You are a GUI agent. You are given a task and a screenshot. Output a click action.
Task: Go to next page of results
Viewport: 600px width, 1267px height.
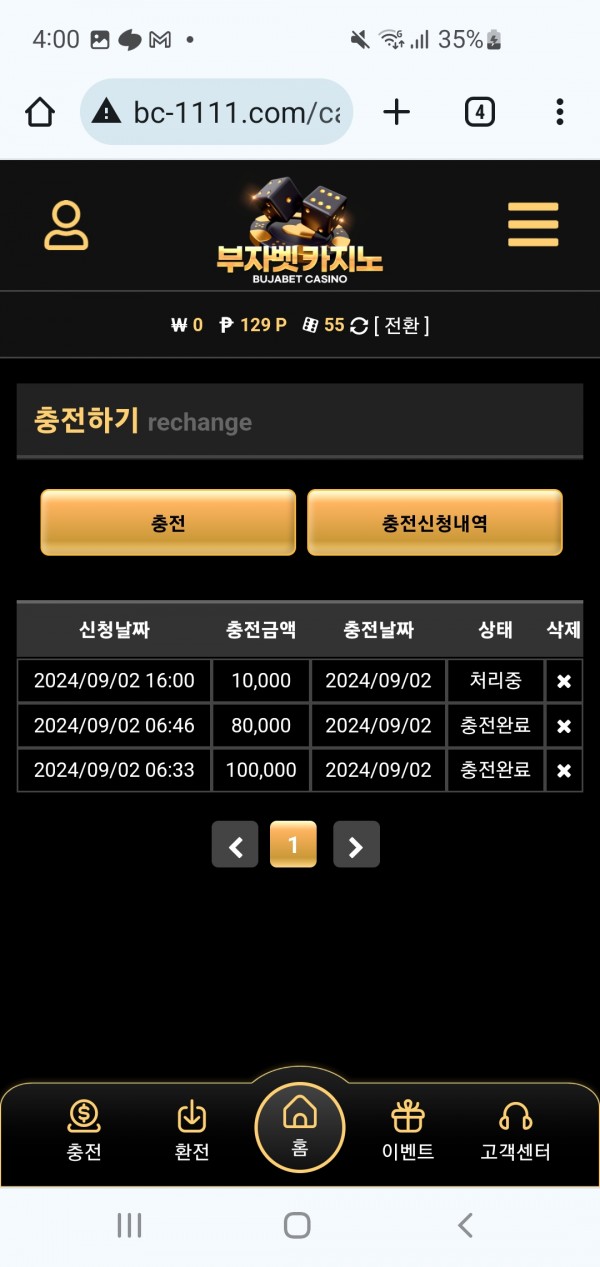[356, 845]
